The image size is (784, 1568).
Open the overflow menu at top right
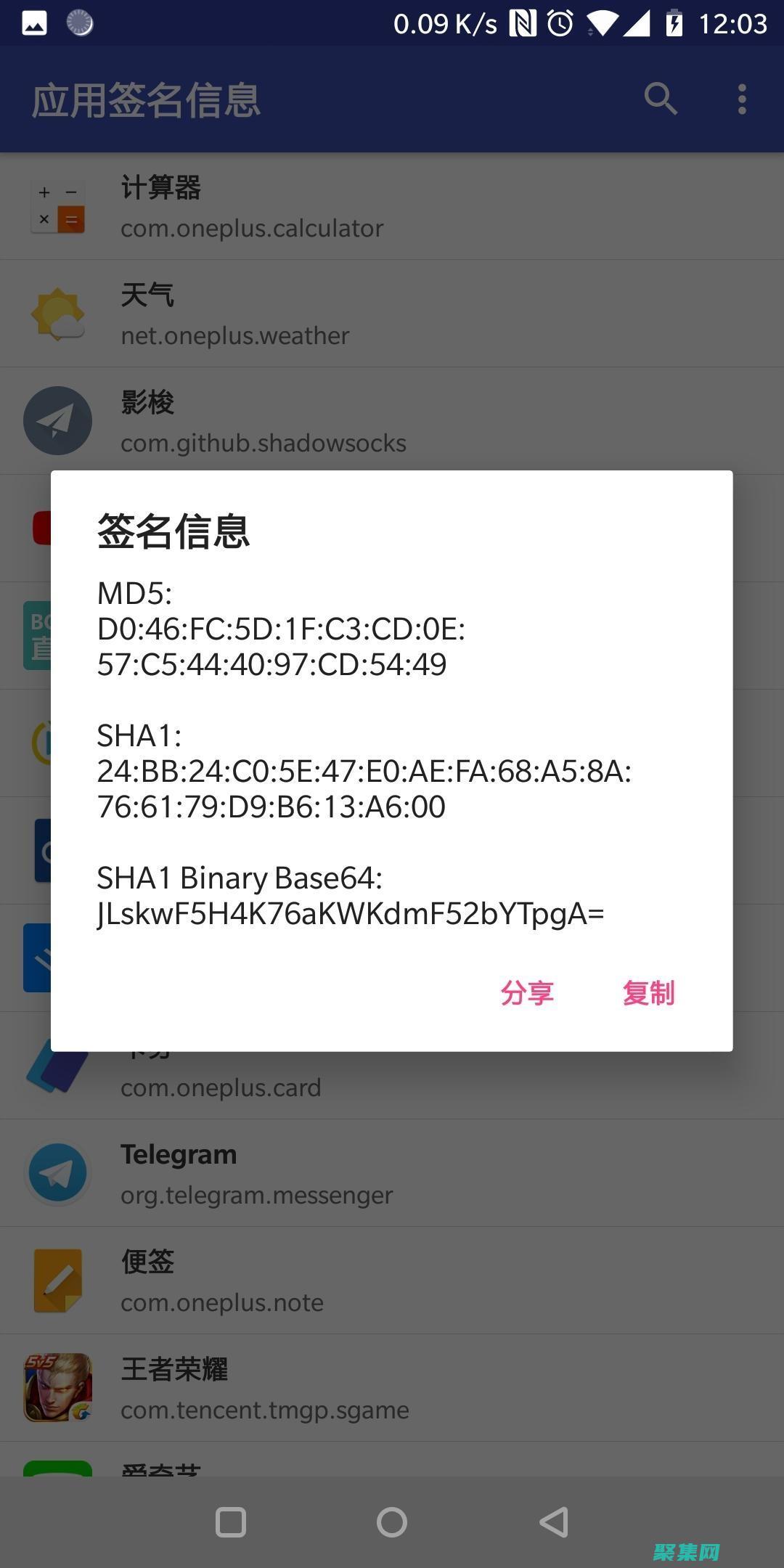click(741, 99)
